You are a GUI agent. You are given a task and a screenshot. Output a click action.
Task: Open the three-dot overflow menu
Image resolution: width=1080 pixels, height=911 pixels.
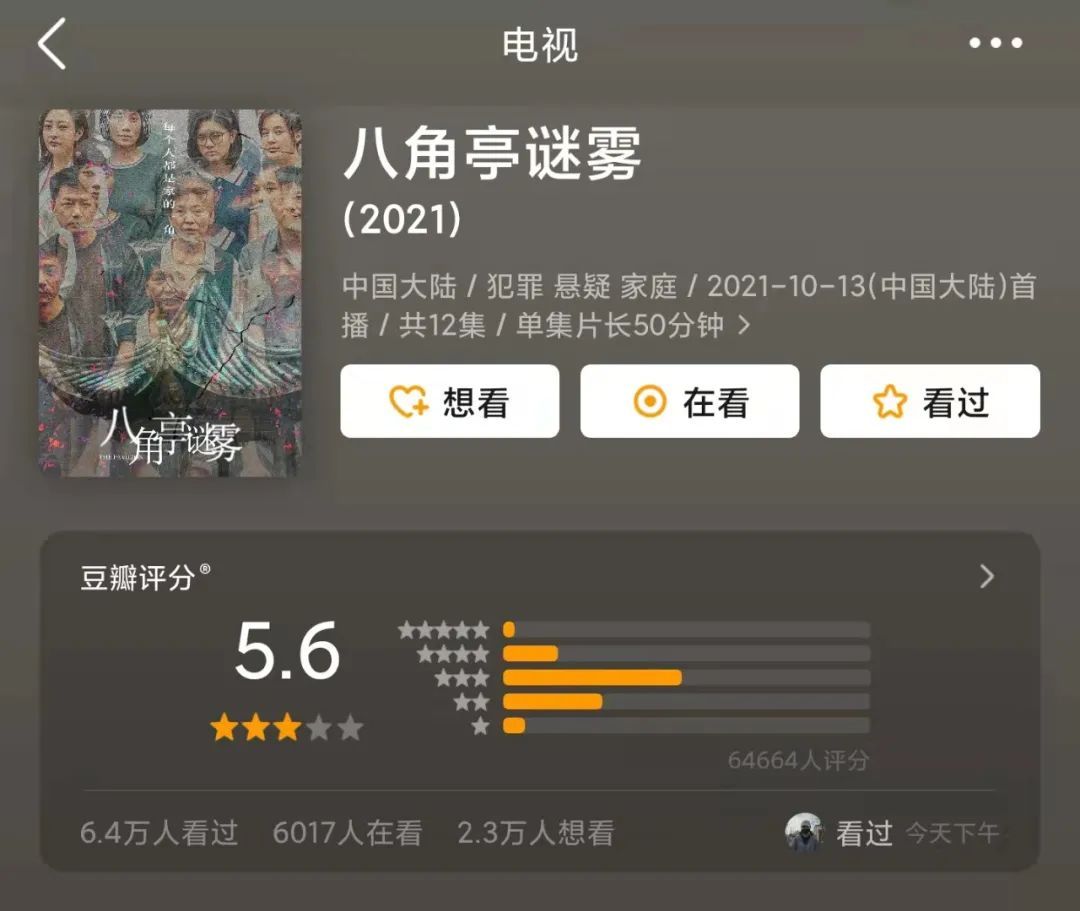pyautogui.click(x=996, y=43)
